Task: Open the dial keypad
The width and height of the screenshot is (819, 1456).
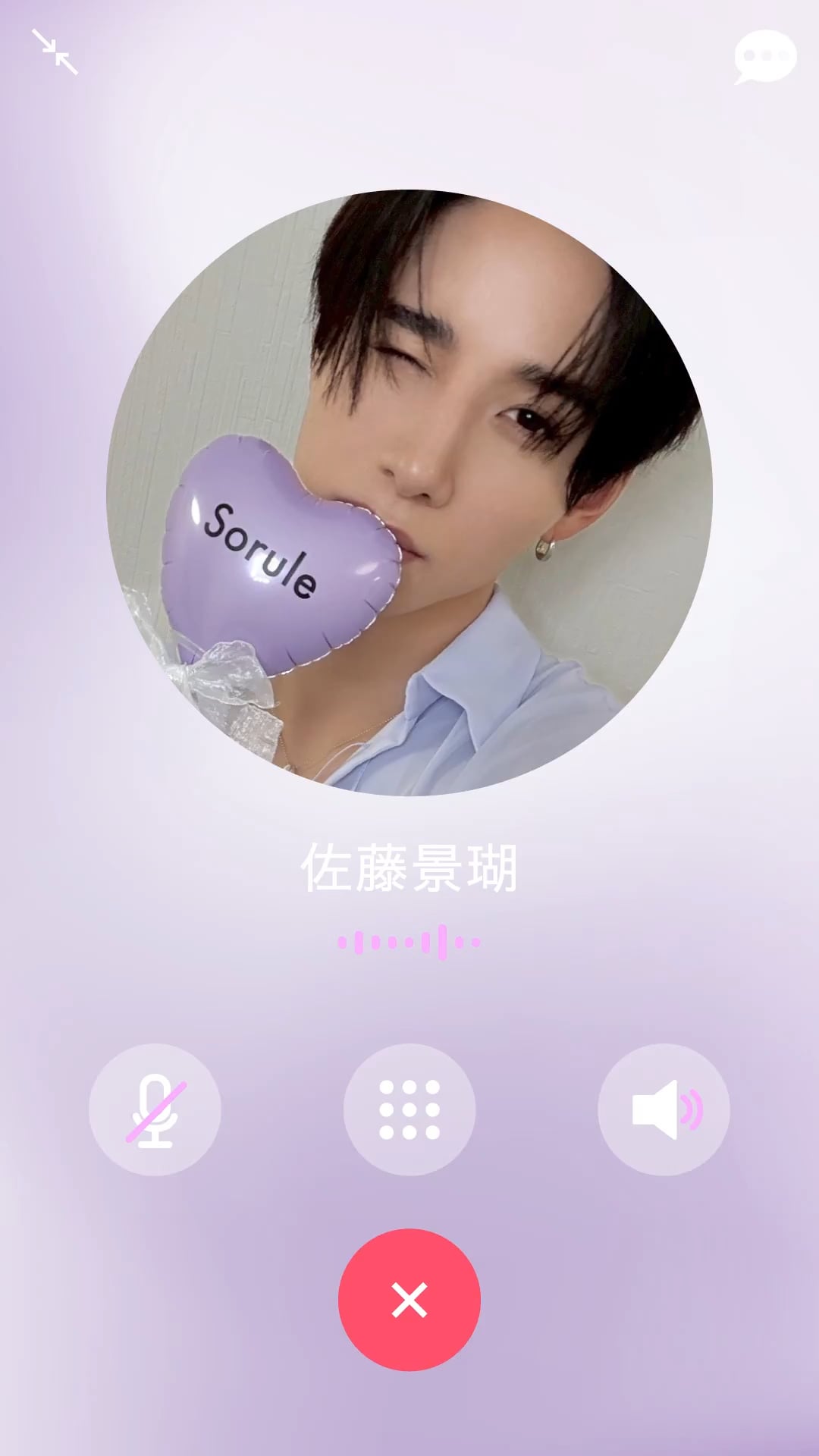Action: pyautogui.click(x=409, y=1109)
